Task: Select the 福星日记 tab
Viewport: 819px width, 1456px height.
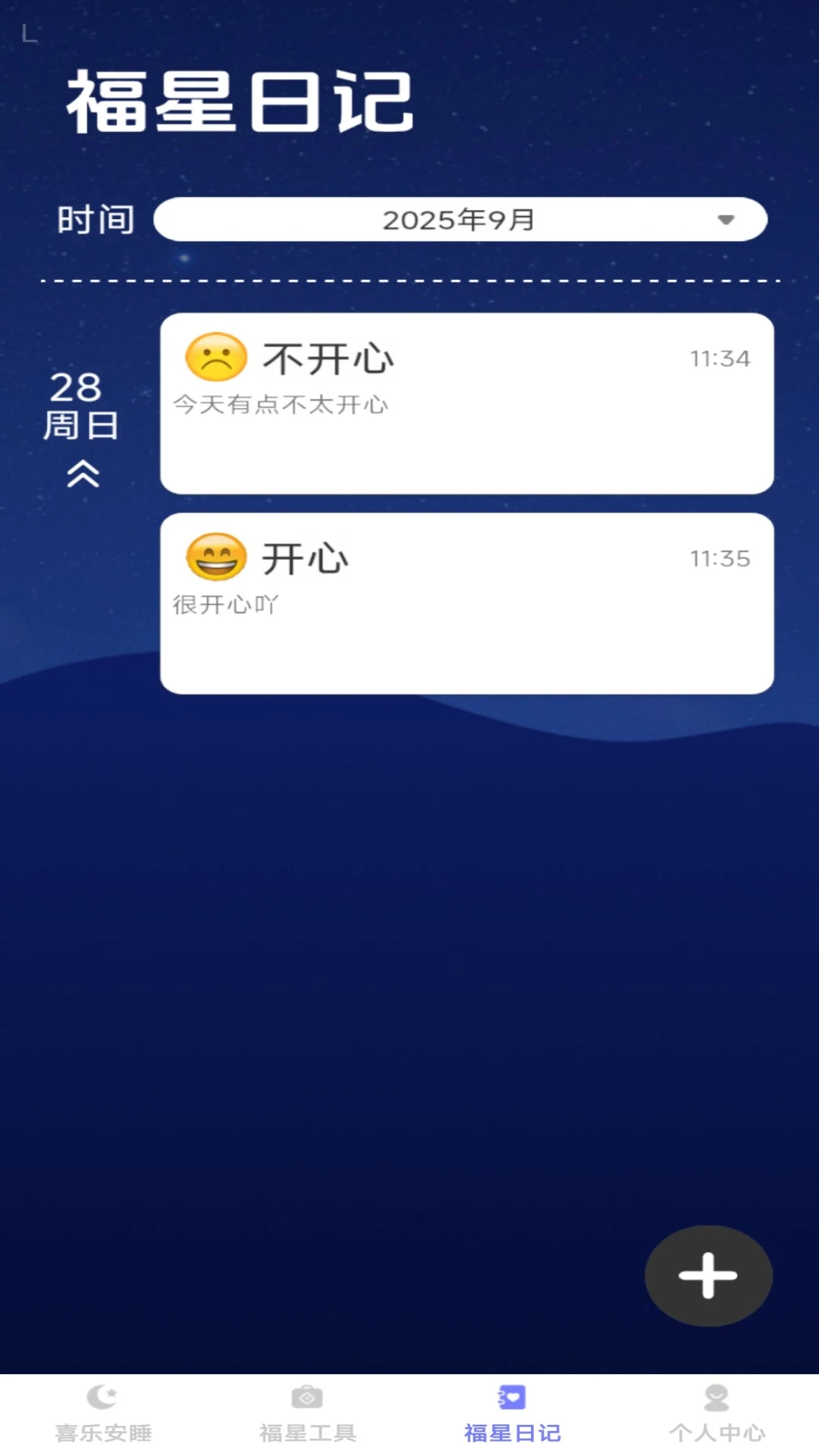Action: point(512,1415)
